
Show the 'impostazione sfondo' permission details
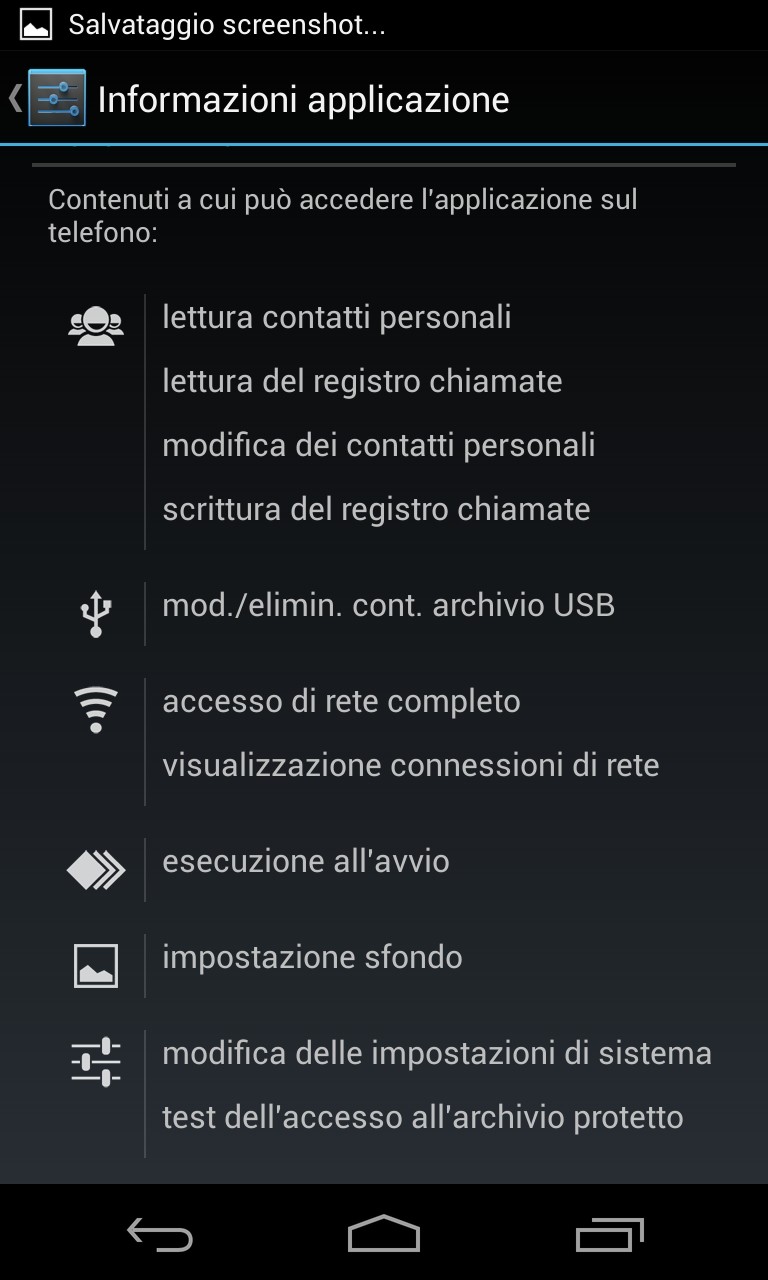(312, 957)
